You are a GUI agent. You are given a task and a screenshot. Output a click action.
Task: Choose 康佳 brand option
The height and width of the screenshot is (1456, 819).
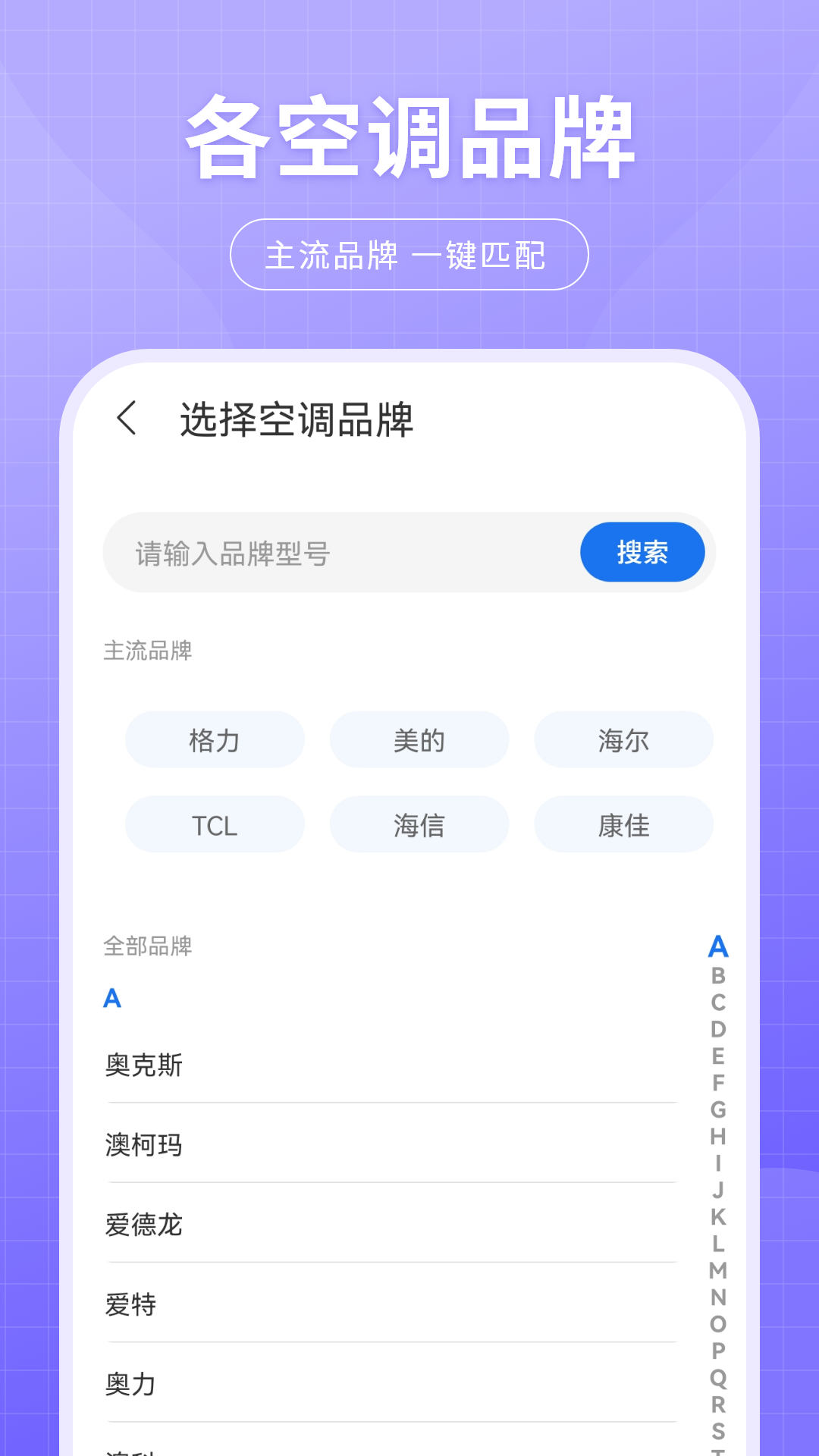623,824
